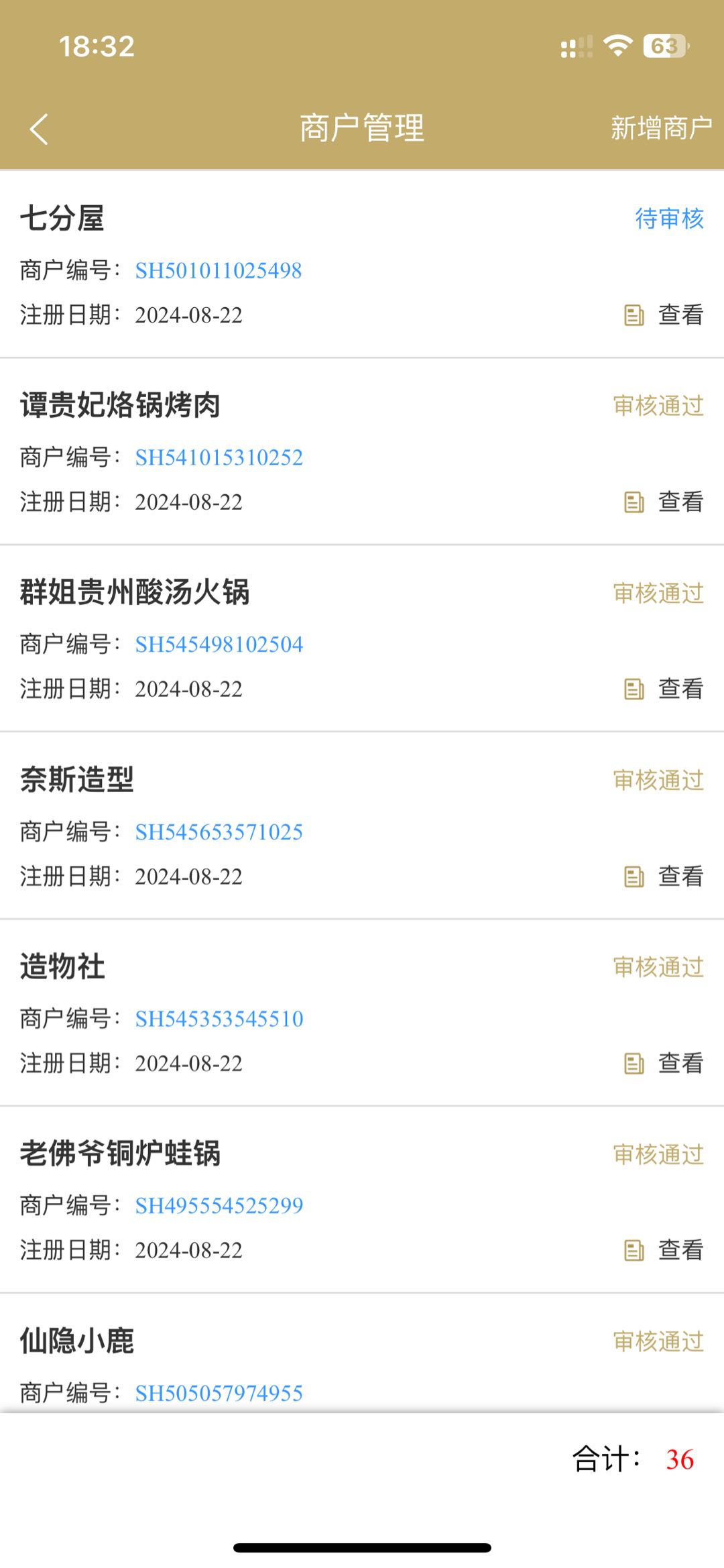Open the 仙隐小鹿 merchant entry
Viewport: 724px width, 1568px height.
tap(77, 1341)
